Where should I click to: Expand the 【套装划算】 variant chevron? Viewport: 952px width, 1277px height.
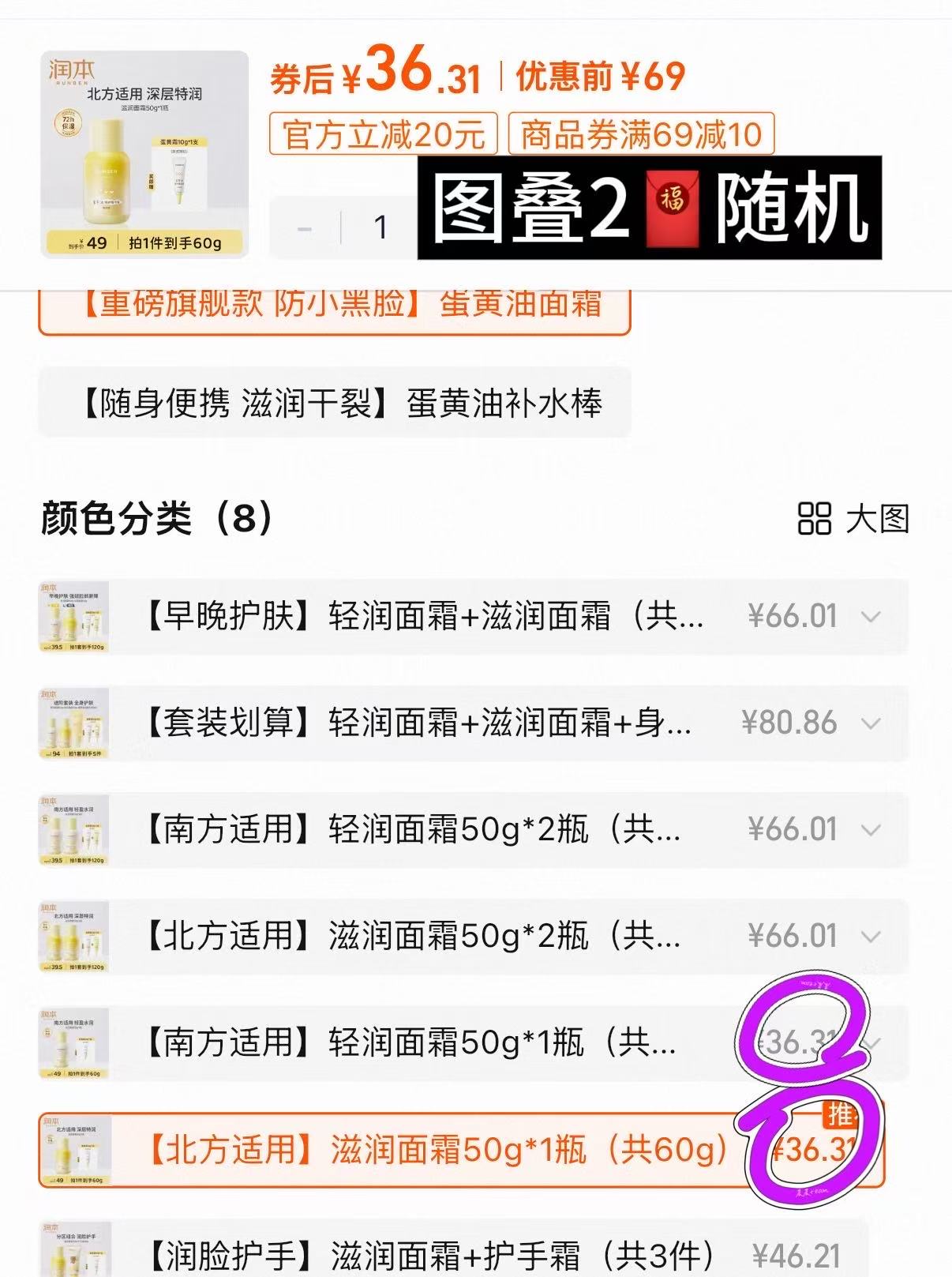[871, 722]
